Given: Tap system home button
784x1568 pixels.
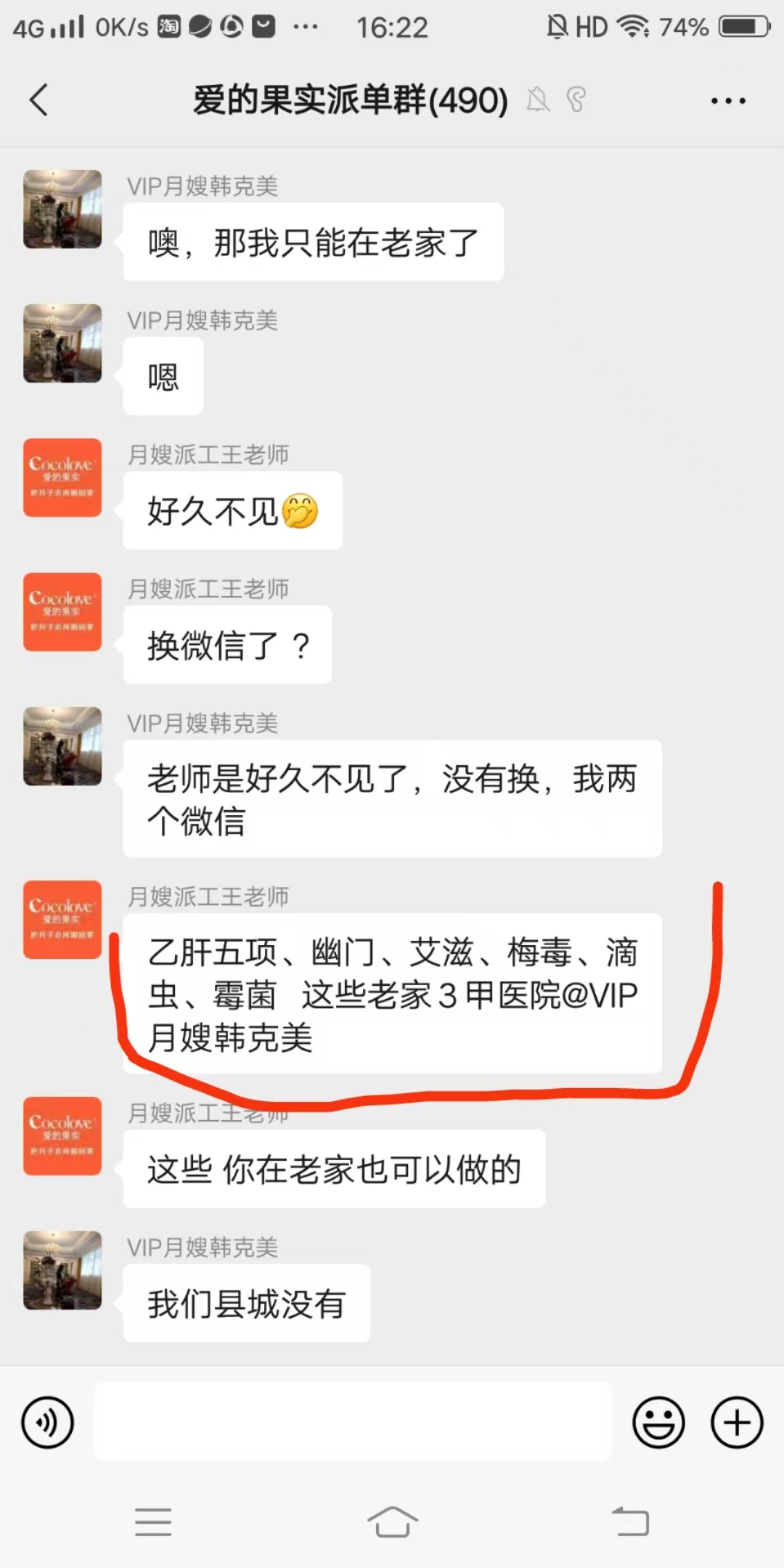Looking at the screenshot, I should point(392,1522).
